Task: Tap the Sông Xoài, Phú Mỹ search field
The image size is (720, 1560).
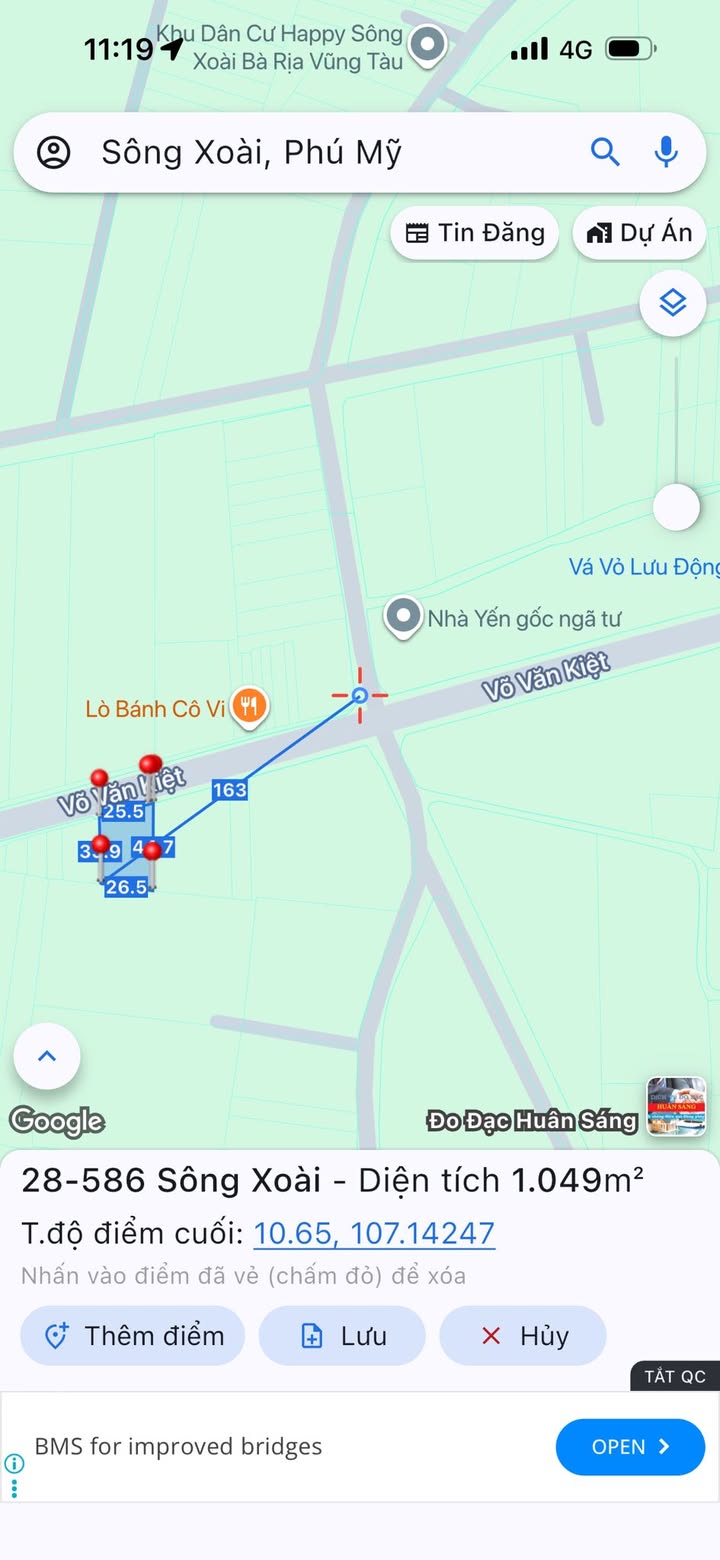Action: point(320,153)
